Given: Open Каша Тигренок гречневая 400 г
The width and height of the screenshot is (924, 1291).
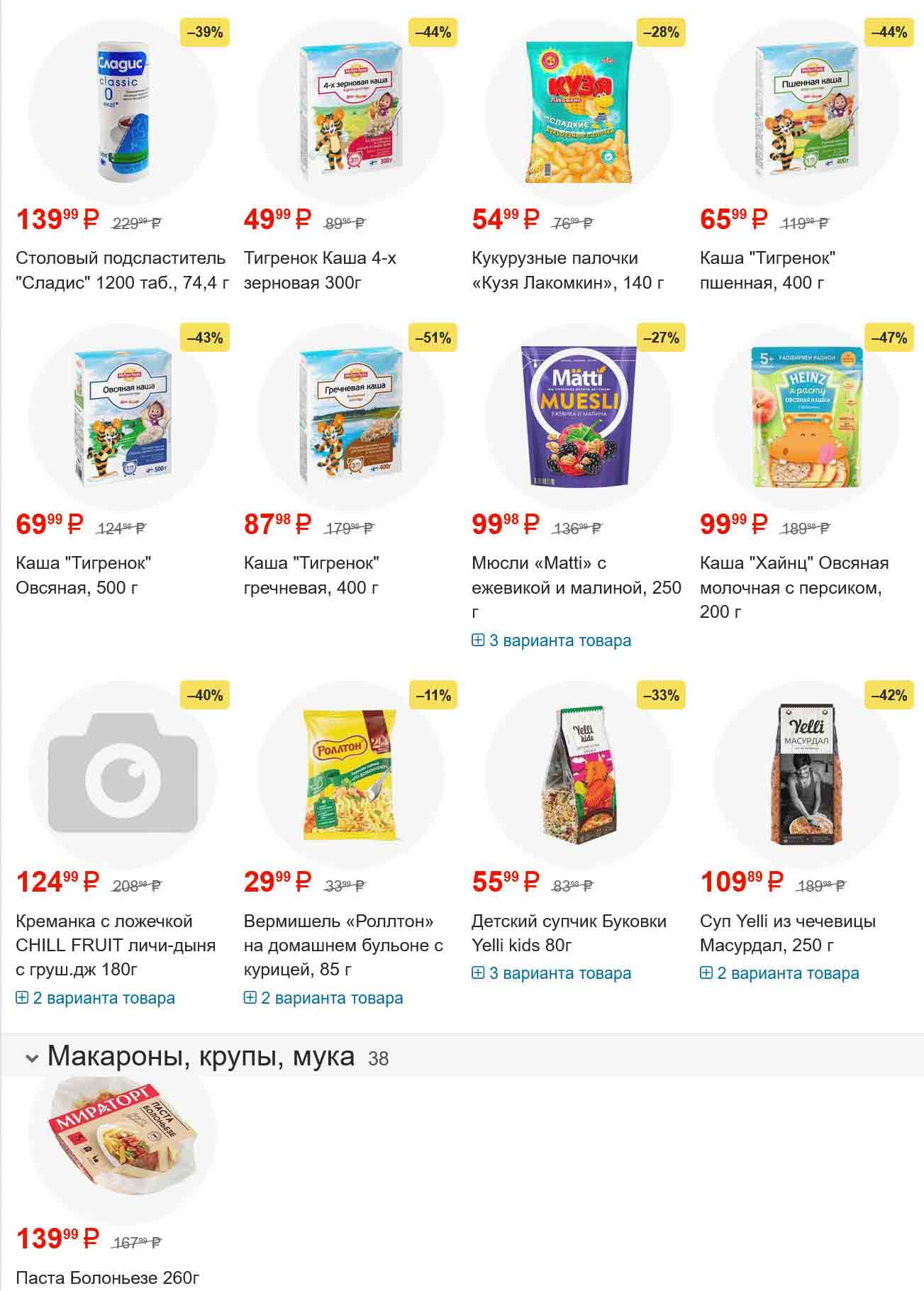Looking at the screenshot, I should point(311,575).
